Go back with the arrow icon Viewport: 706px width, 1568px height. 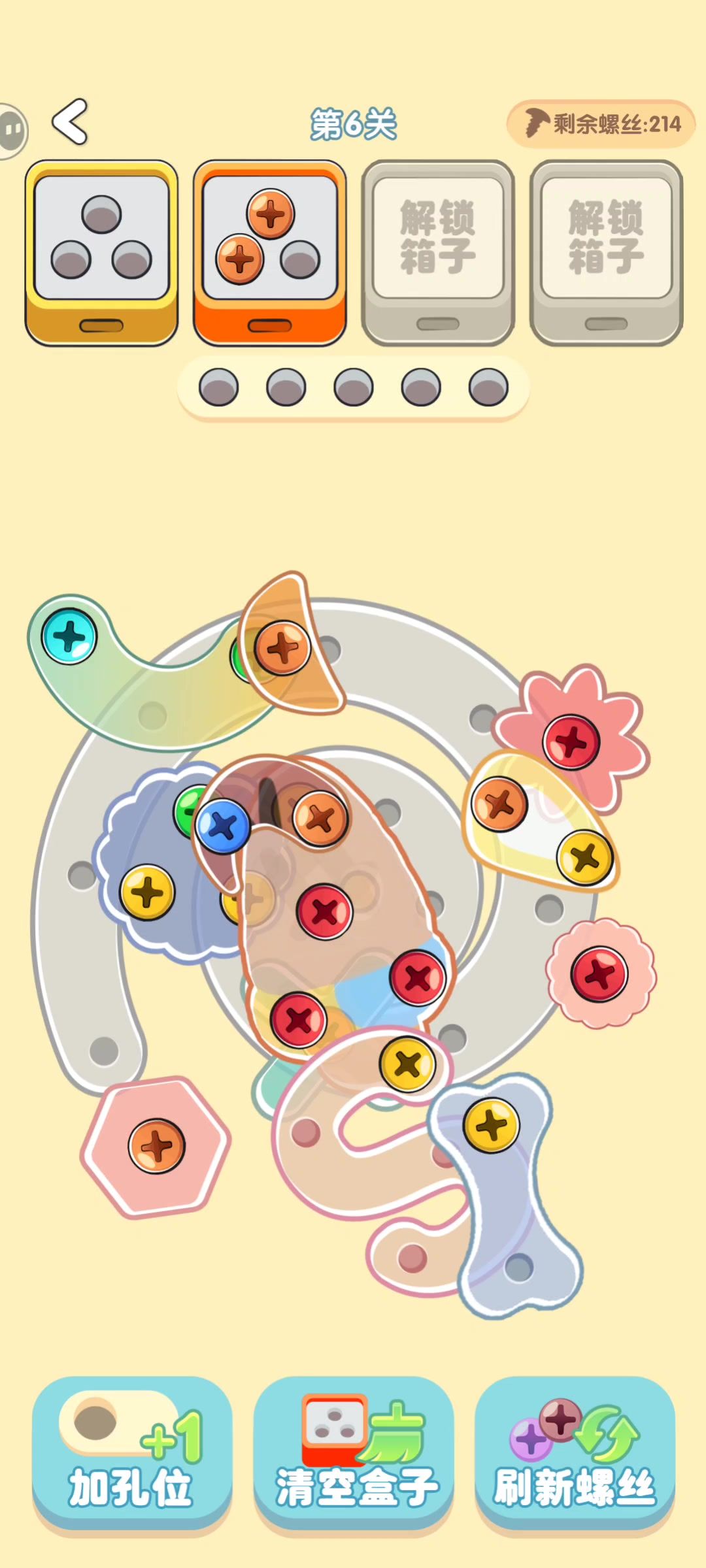click(x=70, y=122)
